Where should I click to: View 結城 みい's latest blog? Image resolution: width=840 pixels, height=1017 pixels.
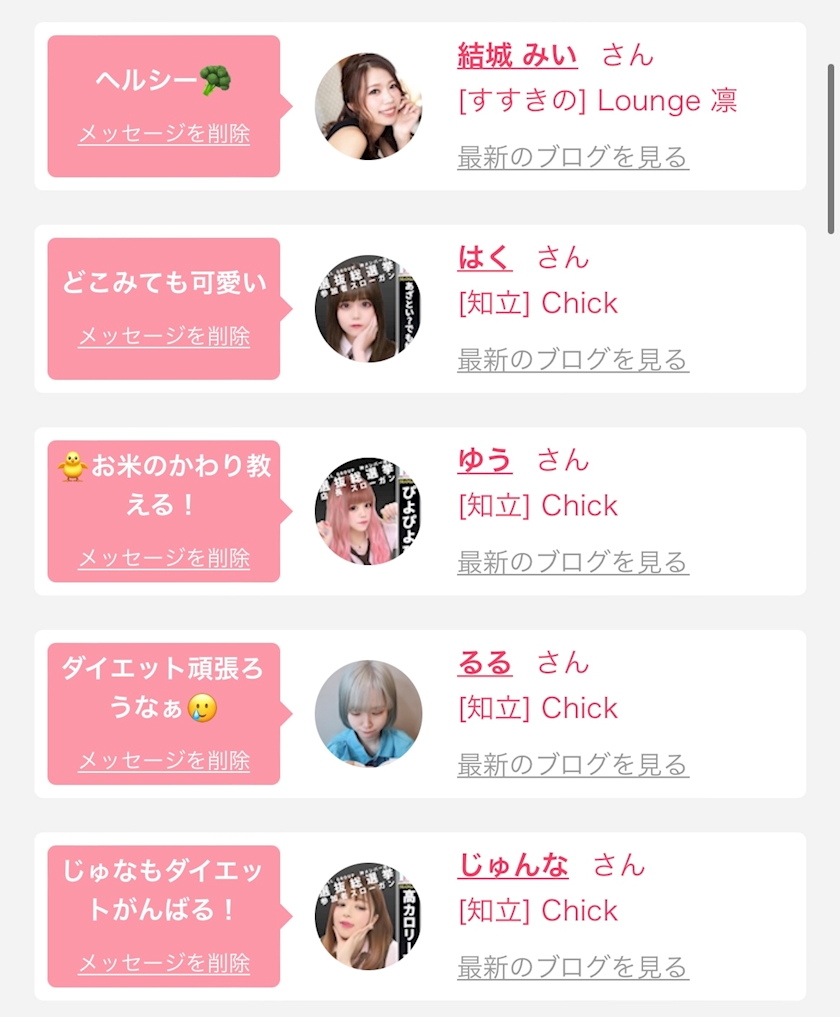572,157
